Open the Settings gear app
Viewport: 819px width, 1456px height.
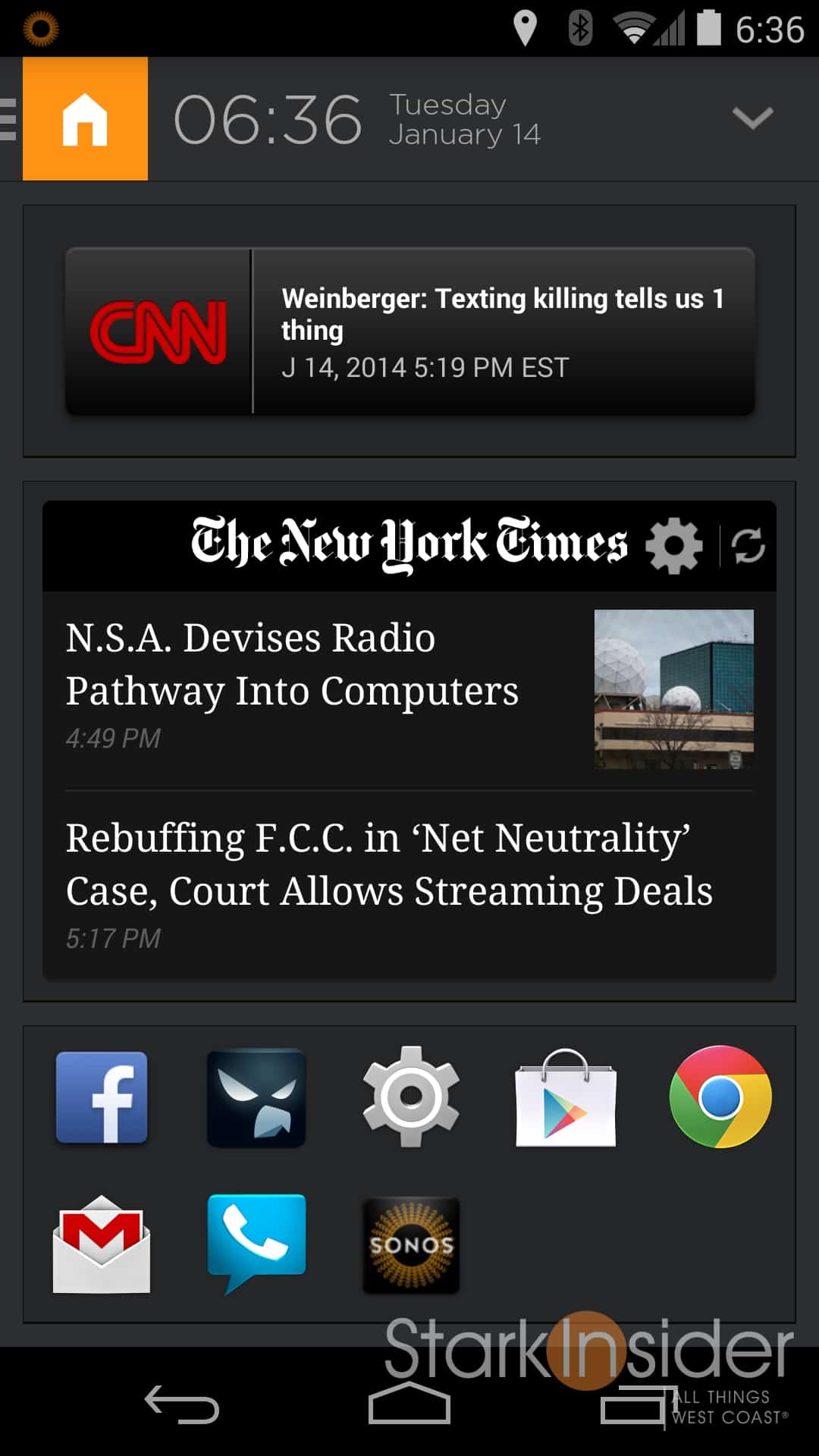pyautogui.click(x=411, y=1097)
